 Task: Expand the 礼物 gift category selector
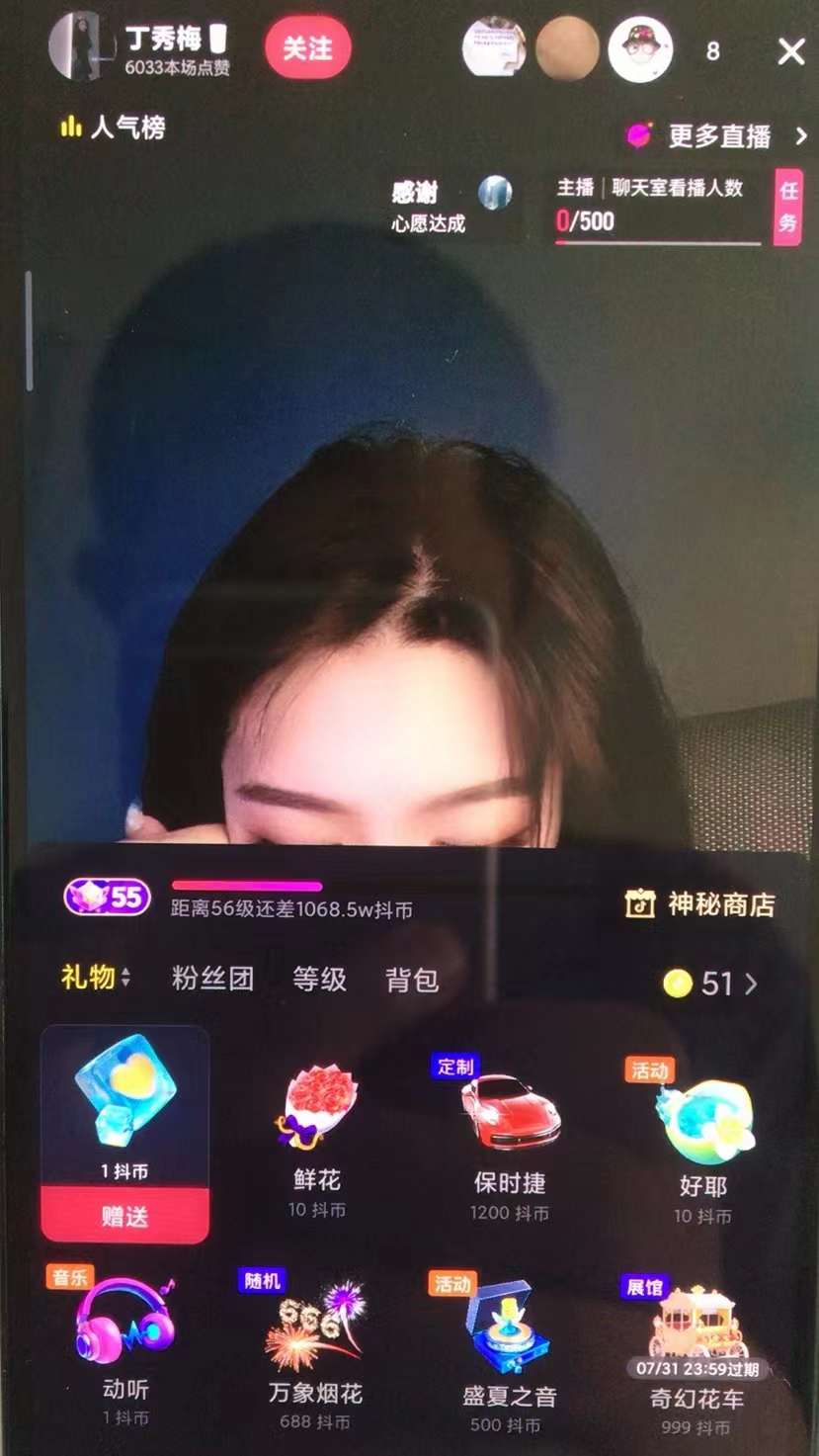[96, 978]
